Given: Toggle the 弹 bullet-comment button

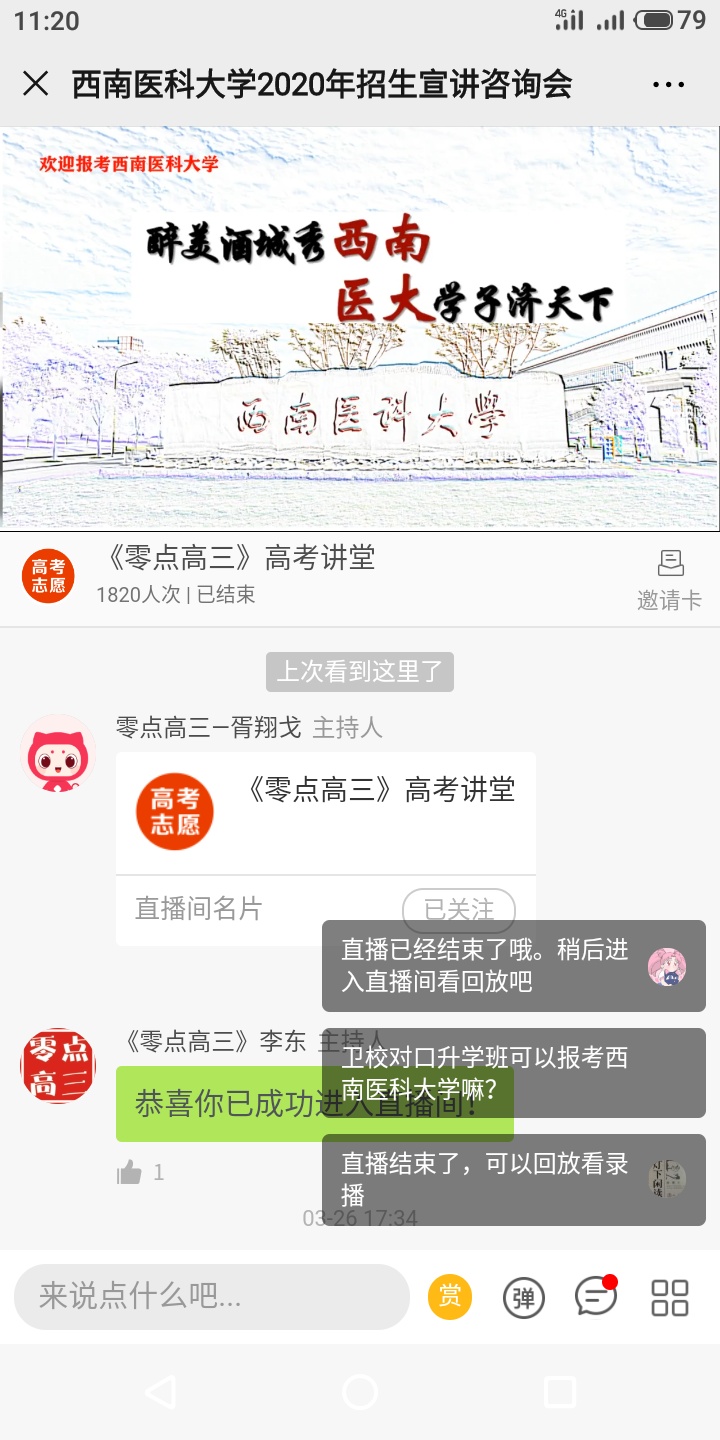Looking at the screenshot, I should [x=523, y=1298].
